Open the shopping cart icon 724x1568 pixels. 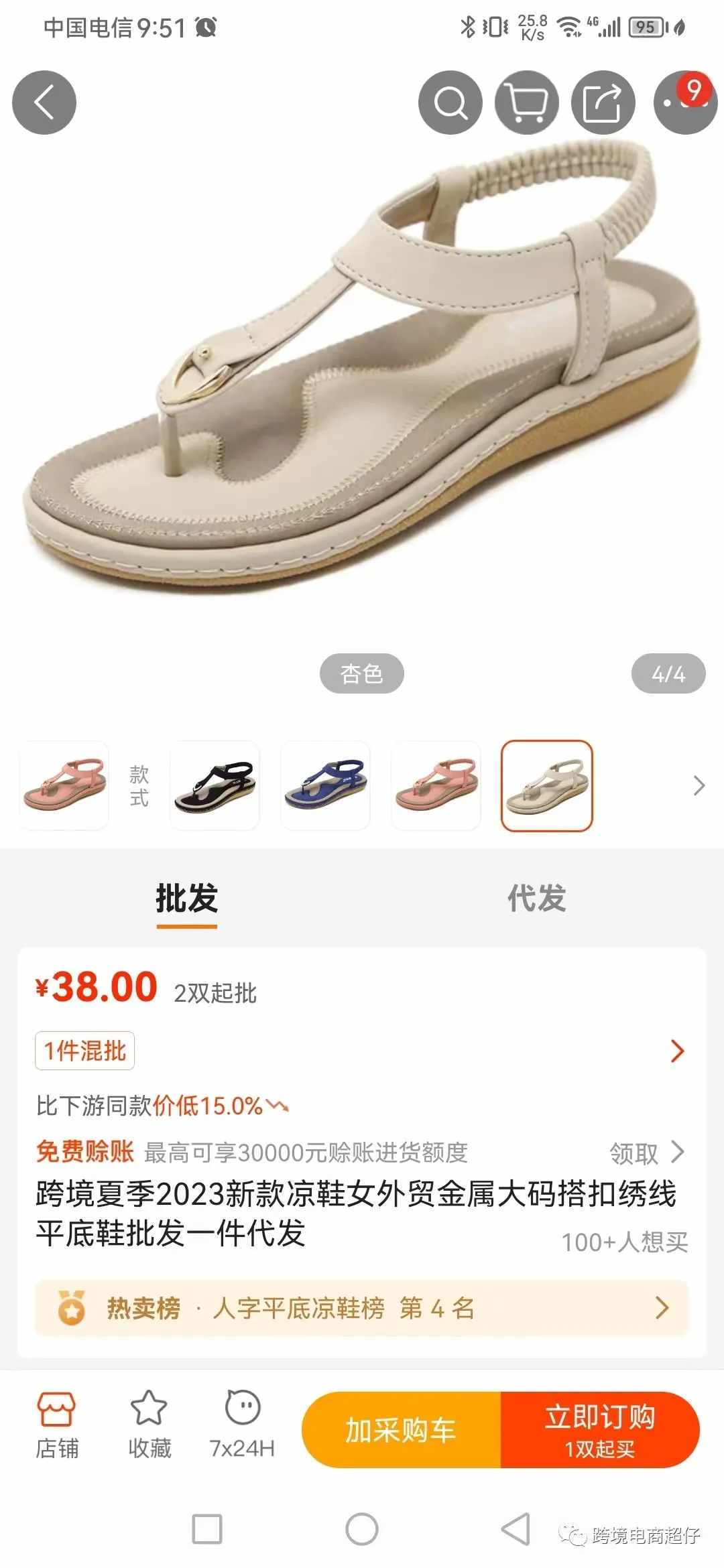(x=526, y=103)
